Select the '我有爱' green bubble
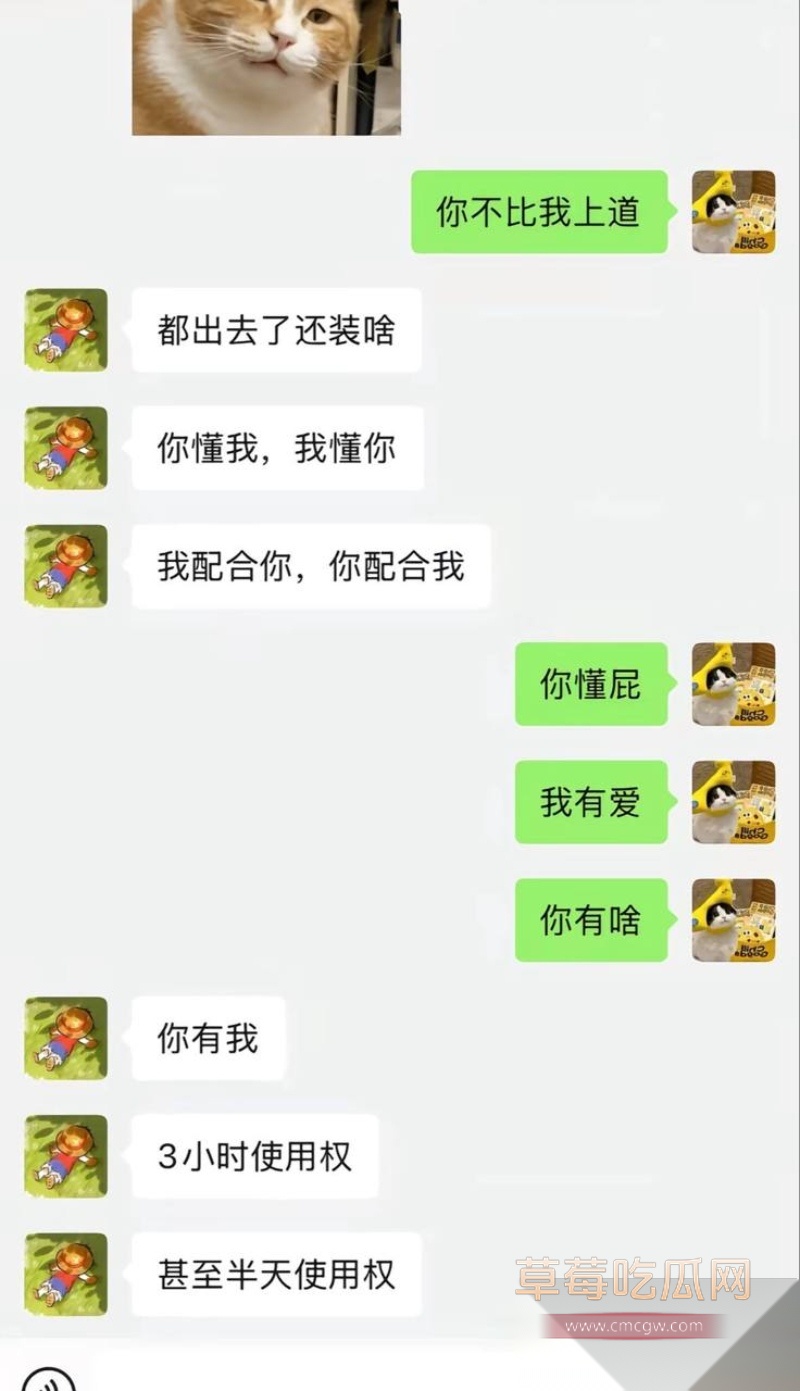This screenshot has width=800, height=1391. click(591, 803)
